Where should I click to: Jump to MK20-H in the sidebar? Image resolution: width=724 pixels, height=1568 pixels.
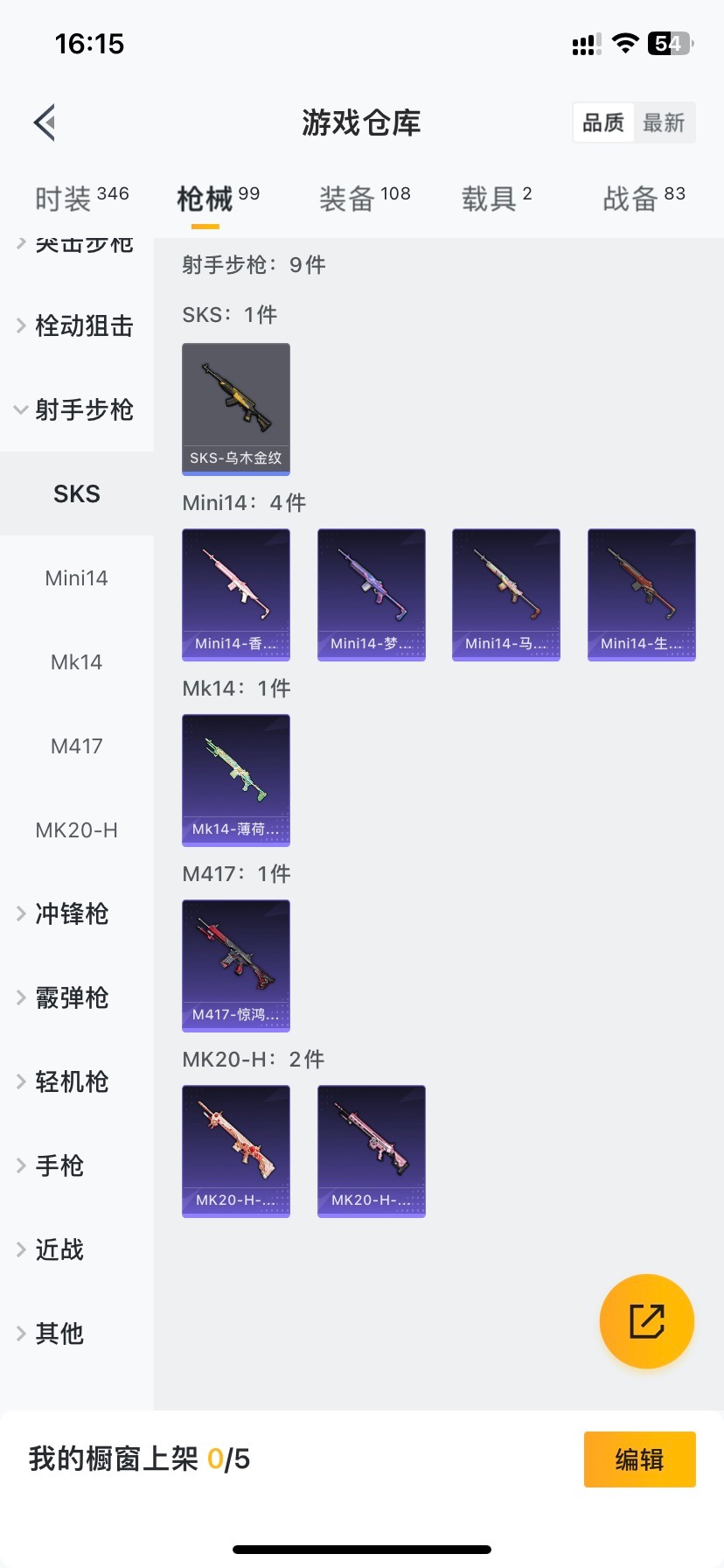point(76,830)
